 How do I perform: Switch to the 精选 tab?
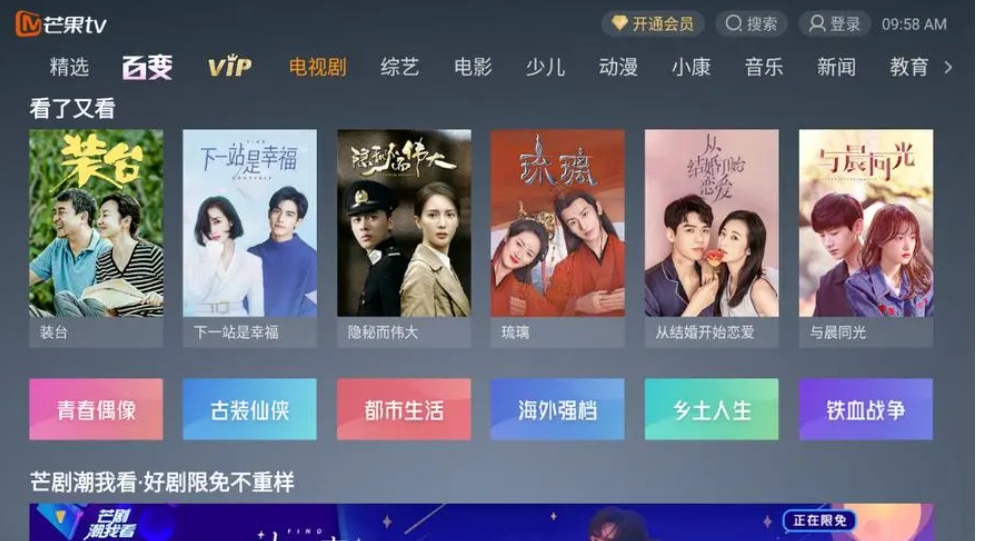pos(69,67)
